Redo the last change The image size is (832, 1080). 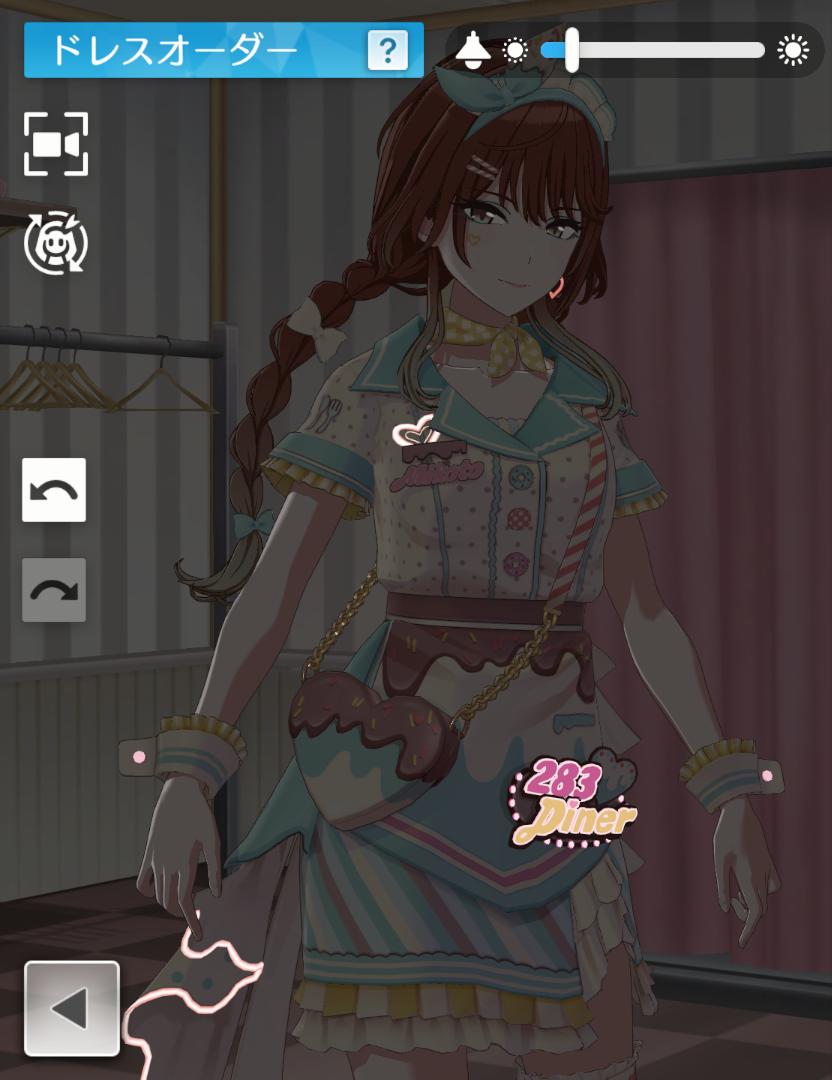[54, 590]
